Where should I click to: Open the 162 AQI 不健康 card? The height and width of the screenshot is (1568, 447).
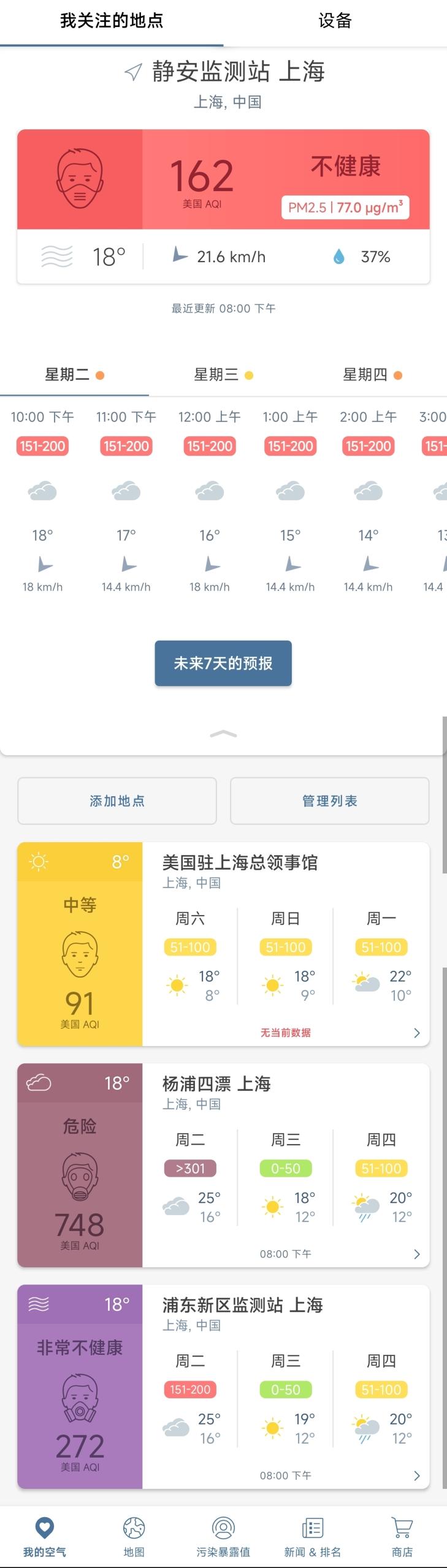click(223, 179)
